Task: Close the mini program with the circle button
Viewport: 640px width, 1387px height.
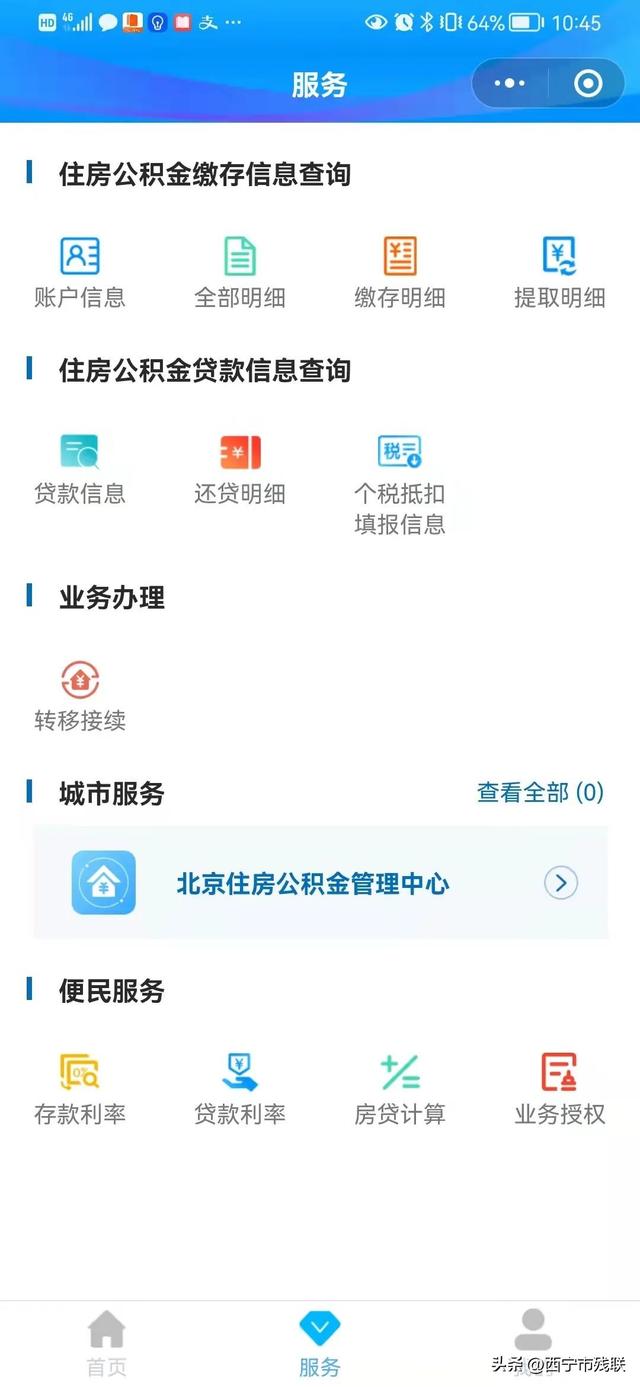Action: coord(588,83)
